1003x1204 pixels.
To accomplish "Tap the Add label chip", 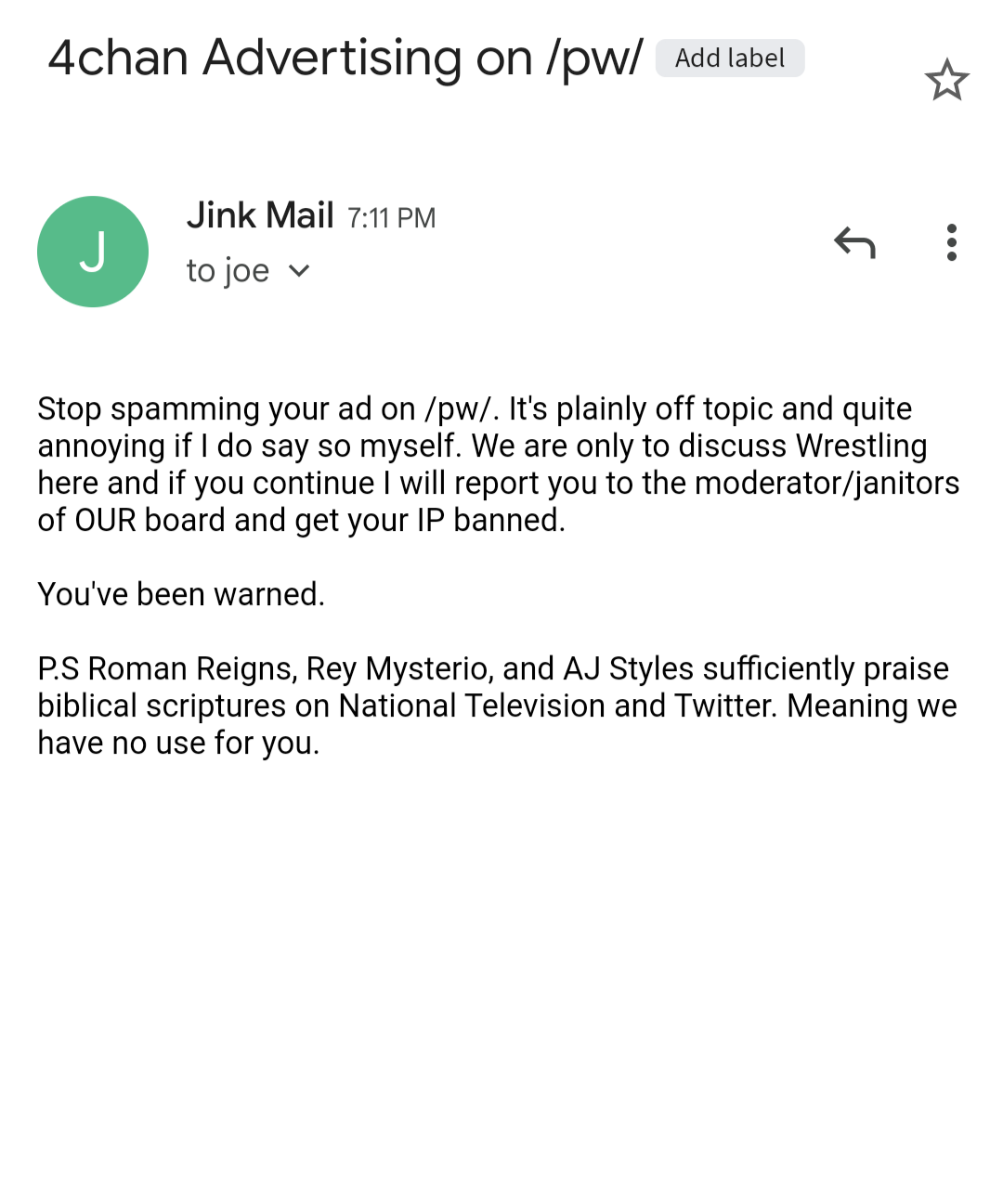I will (730, 58).
